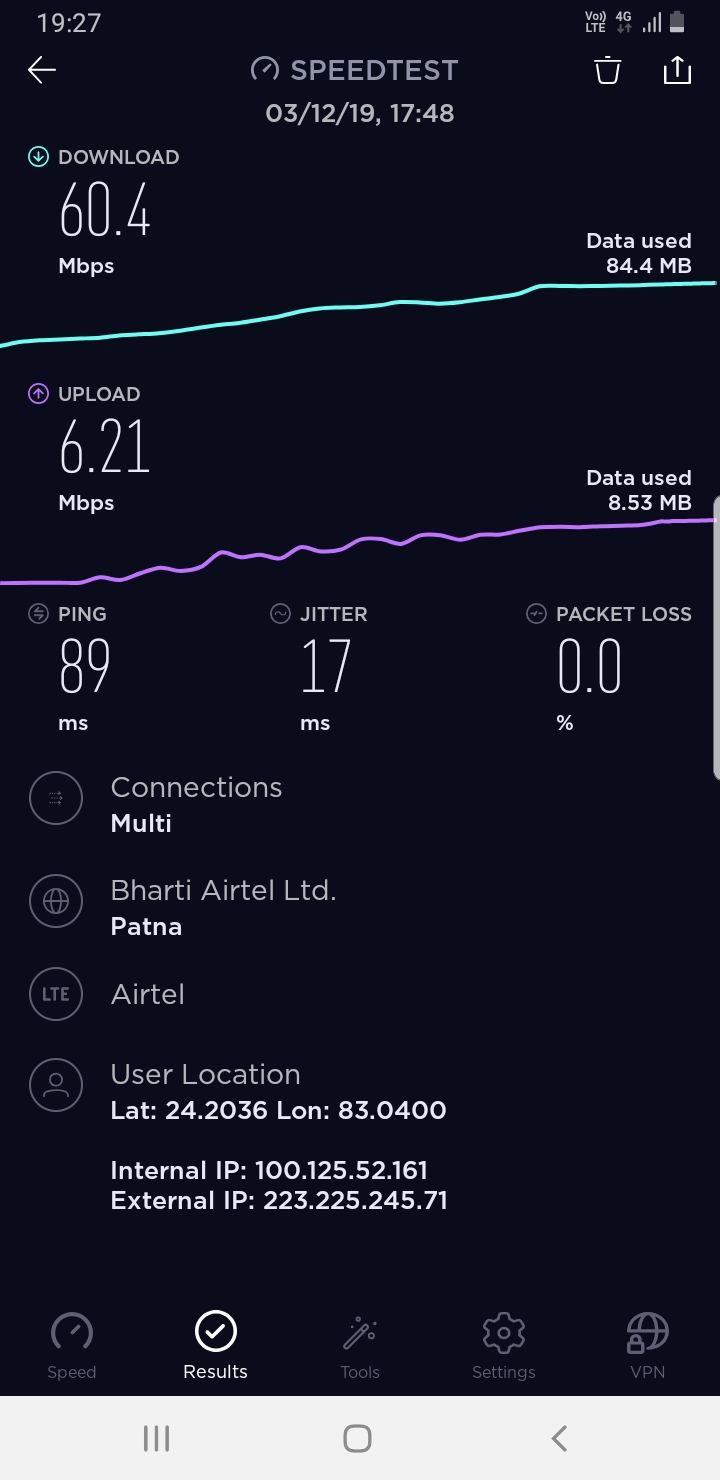720x1480 pixels.
Task: Go back using the top-left arrow
Action: click(42, 69)
